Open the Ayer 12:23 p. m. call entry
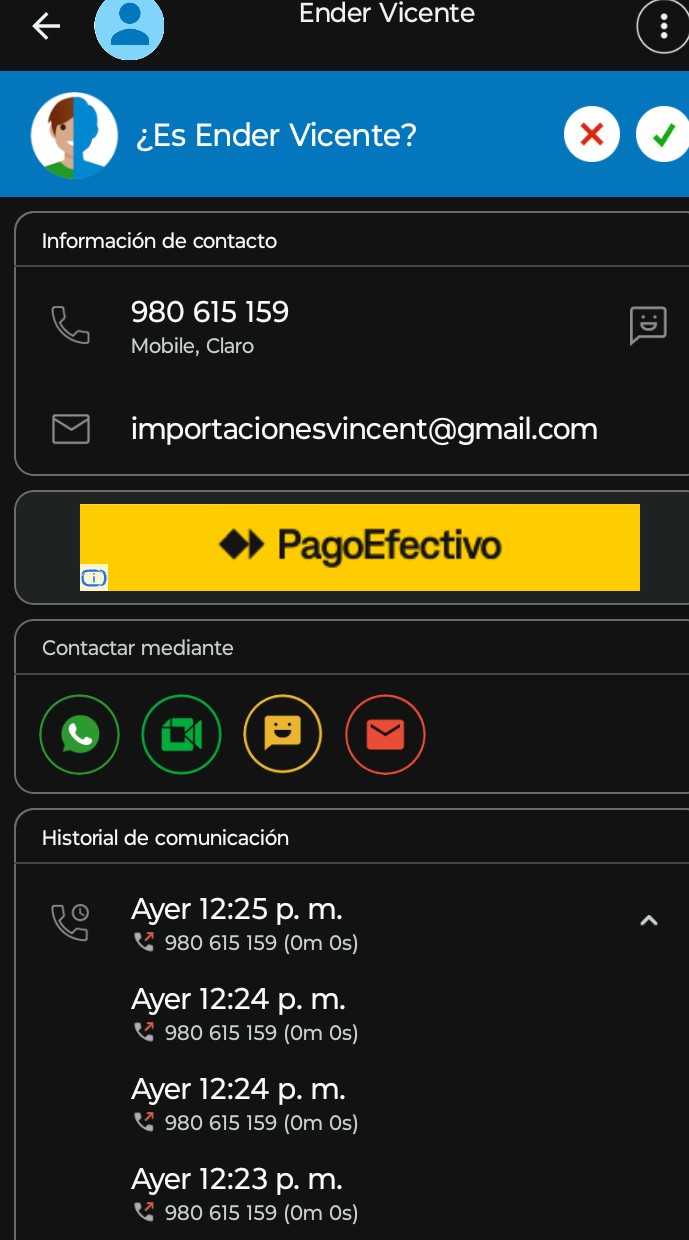 pos(245,1194)
